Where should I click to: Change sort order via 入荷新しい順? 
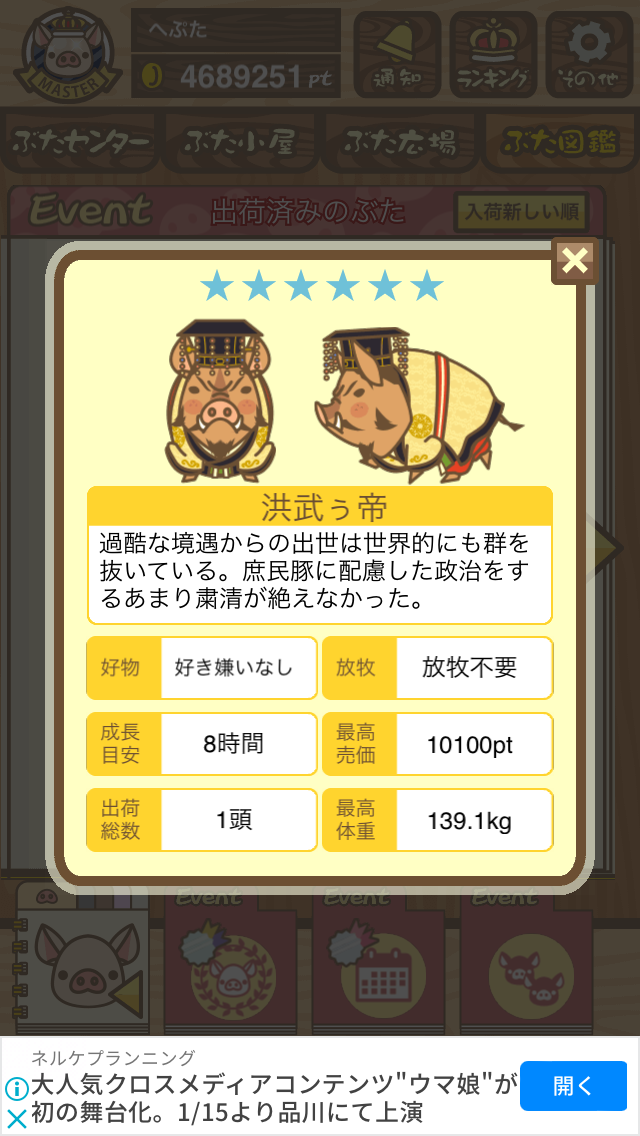(x=520, y=213)
